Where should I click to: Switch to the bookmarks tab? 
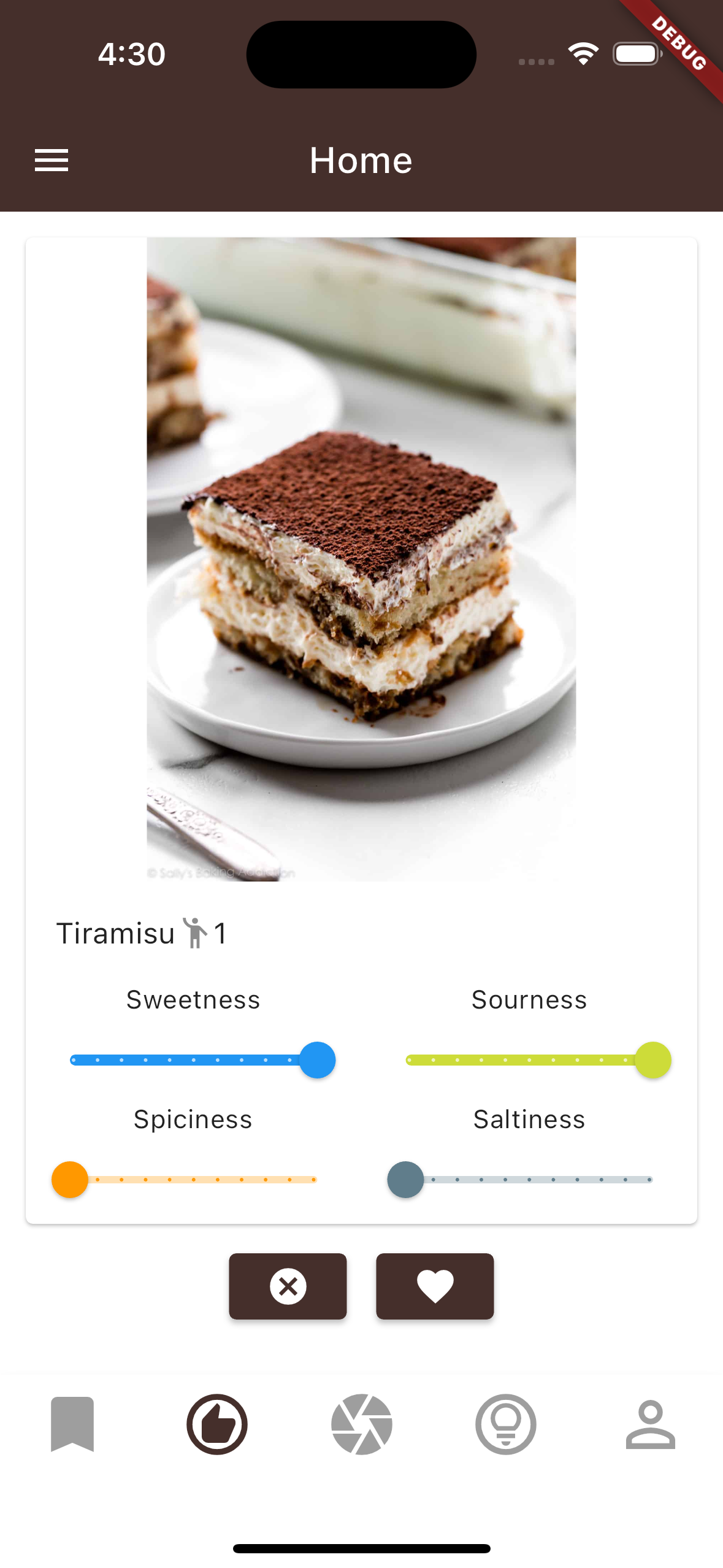[72, 1424]
